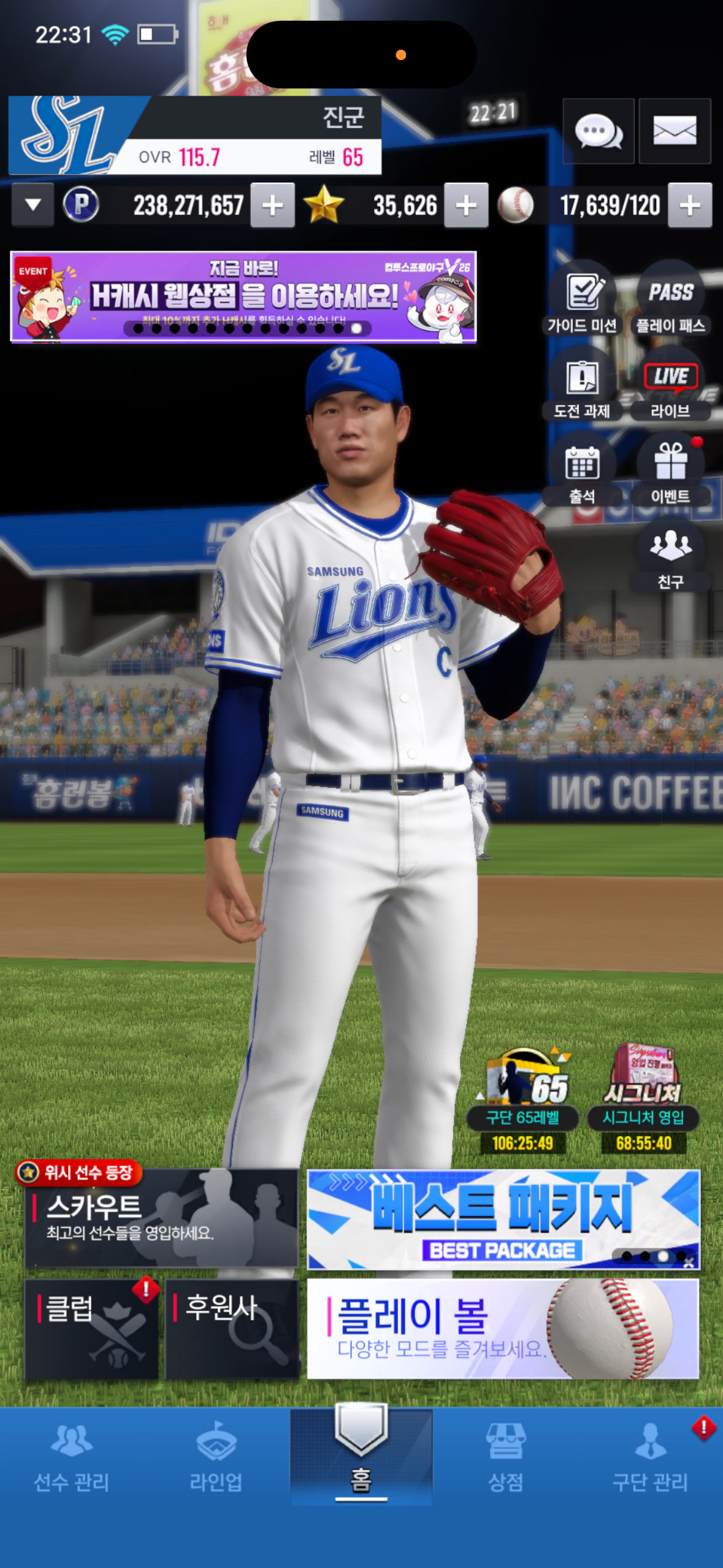
Task: Check 출석 attendance calendar
Action: point(582,469)
